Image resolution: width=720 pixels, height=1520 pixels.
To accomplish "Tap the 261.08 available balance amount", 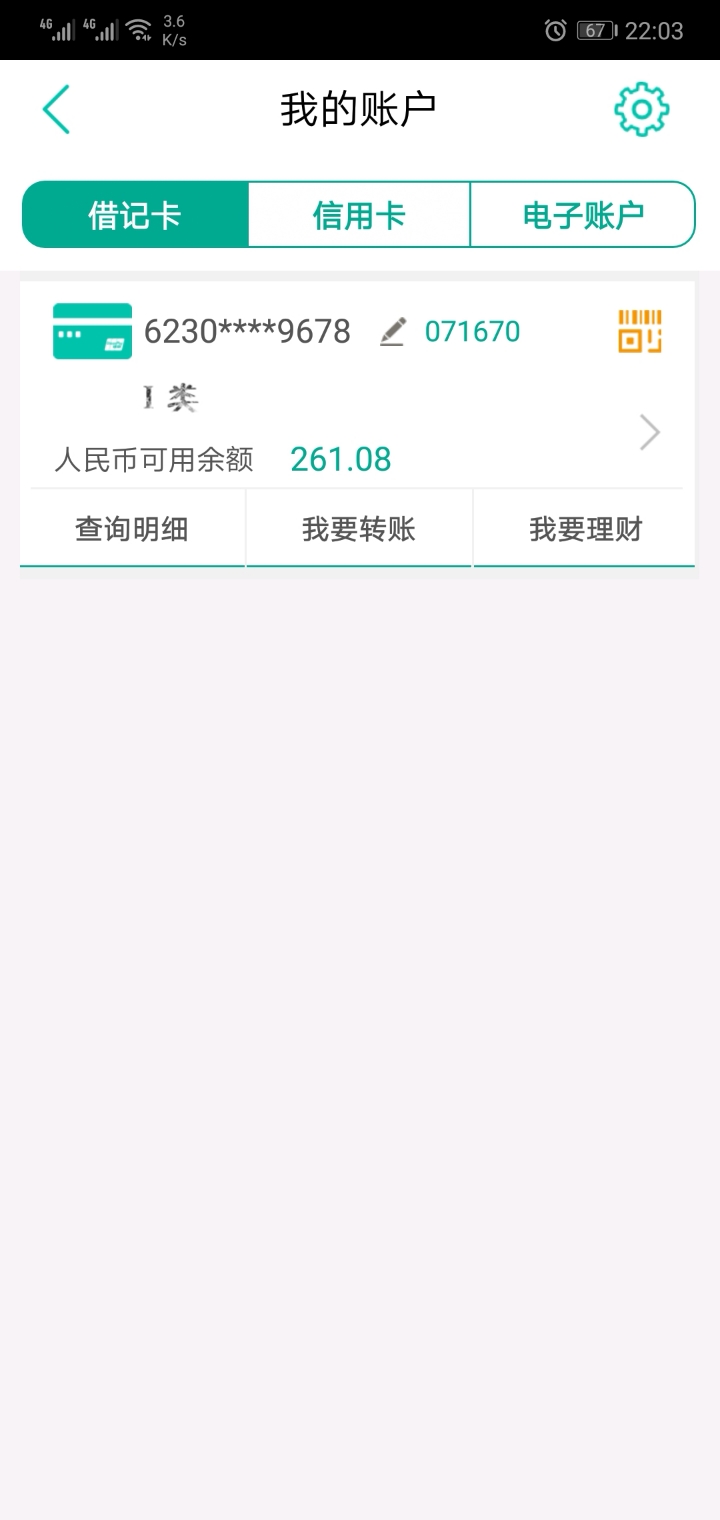I will [339, 458].
